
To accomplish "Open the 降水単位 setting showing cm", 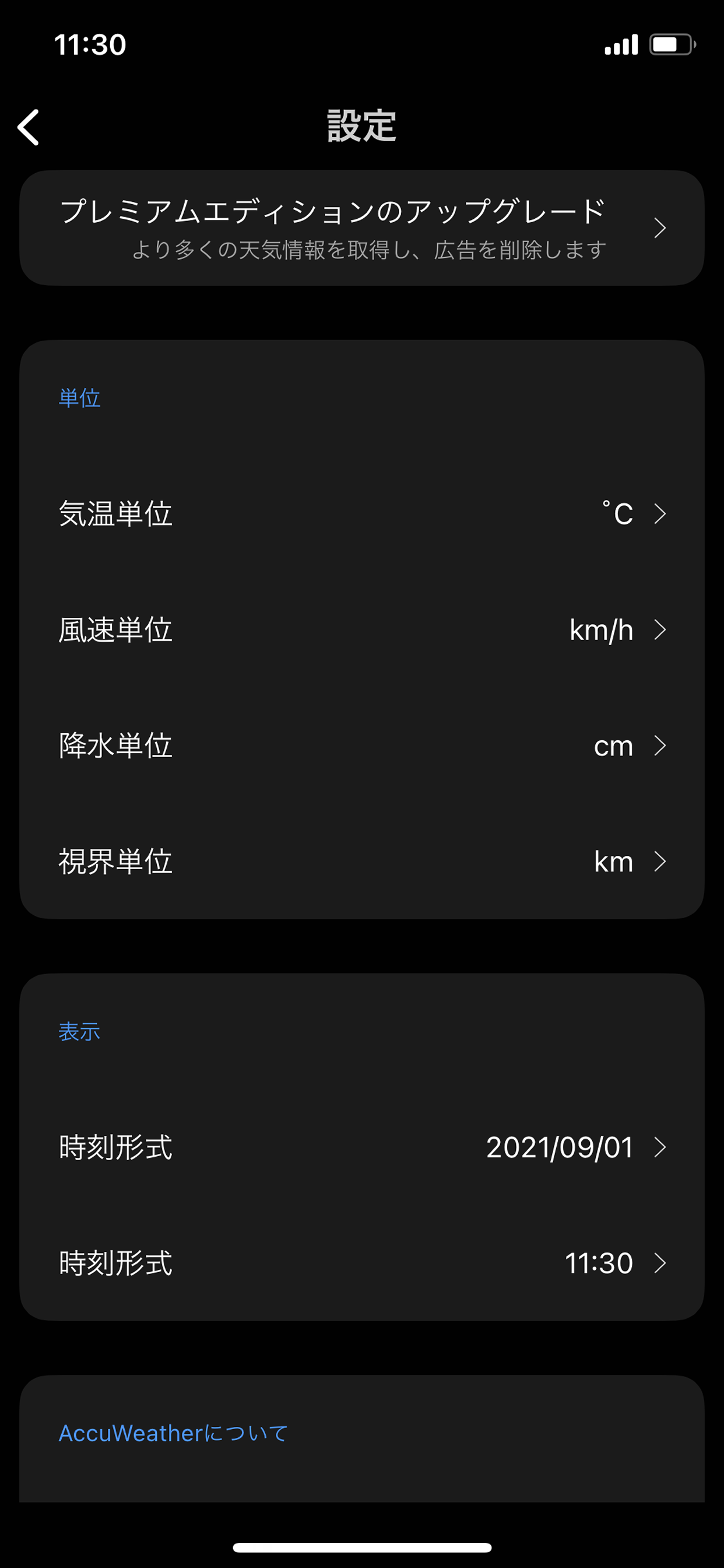I will tap(362, 745).
